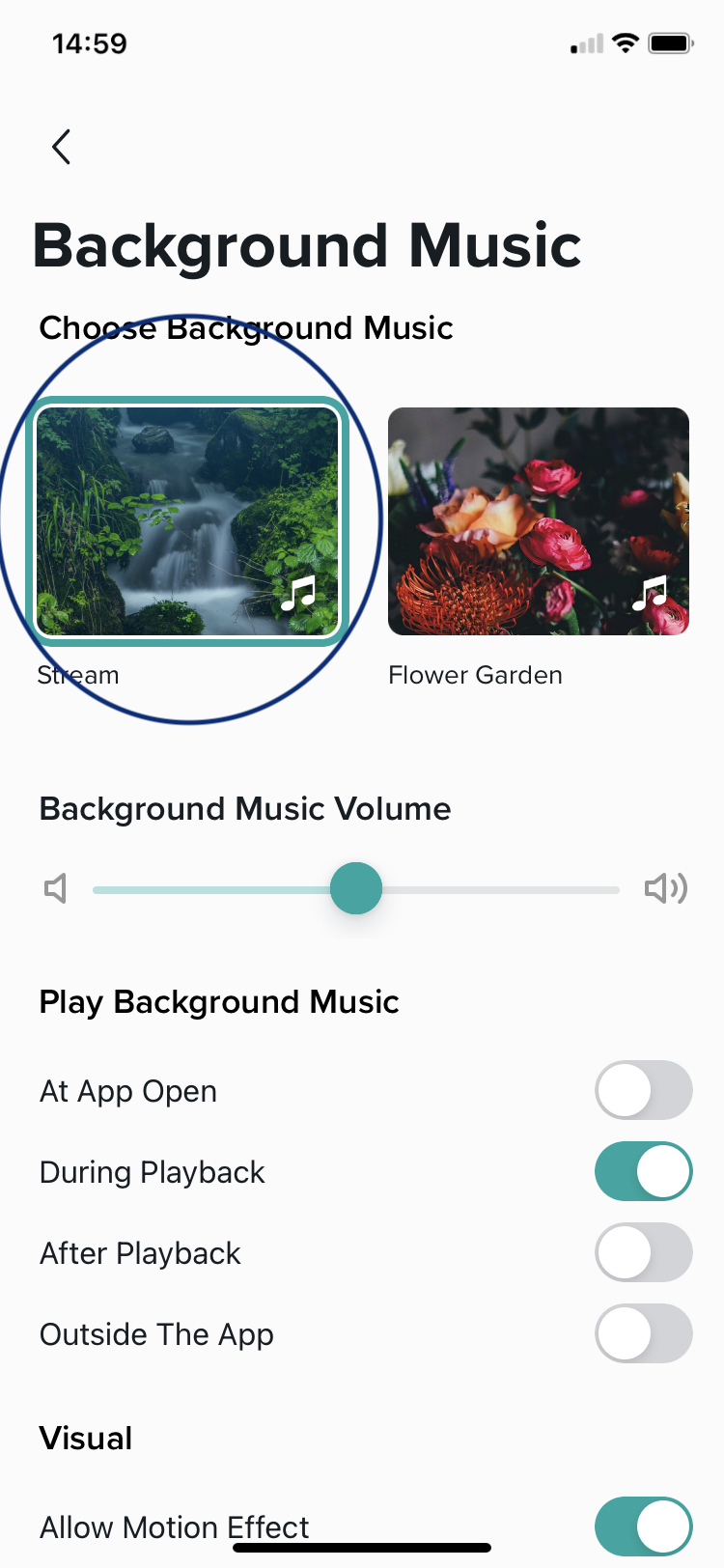Tap the Background Music Volume slider
Viewport: 724px width, 1568px height.
click(356, 888)
